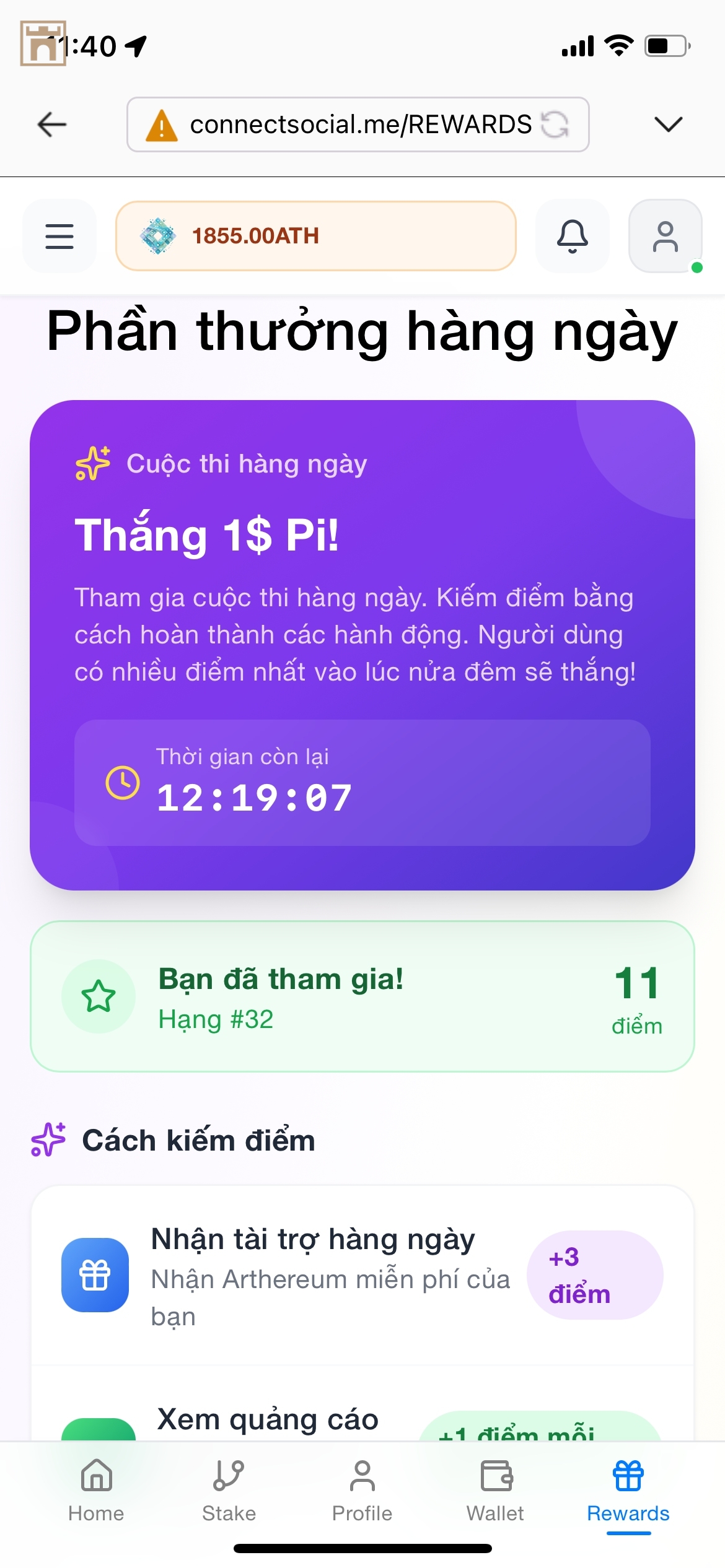Go back using the browser arrow
The image size is (725, 1568).
click(52, 124)
